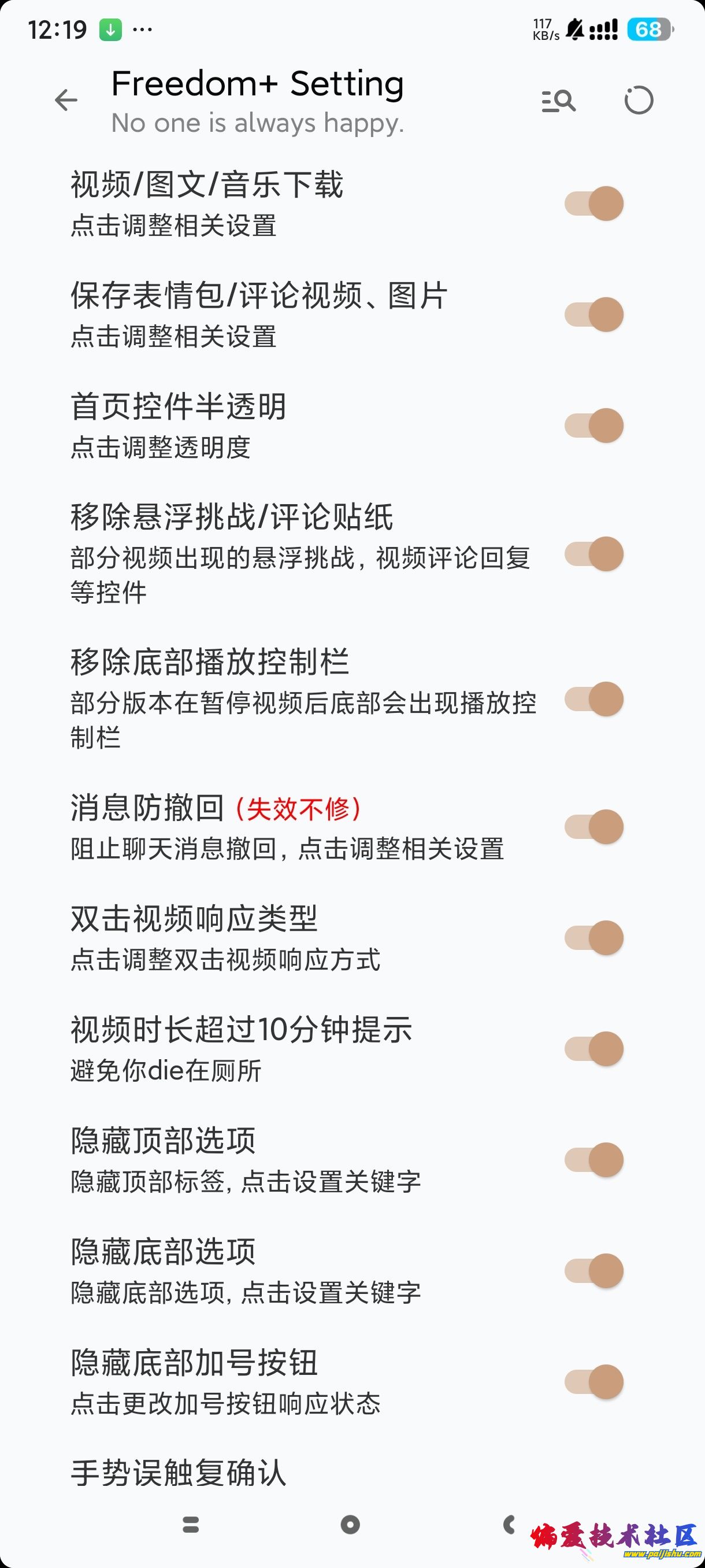The image size is (705, 1568).
Task: Open the settings search icon
Action: pos(558,101)
